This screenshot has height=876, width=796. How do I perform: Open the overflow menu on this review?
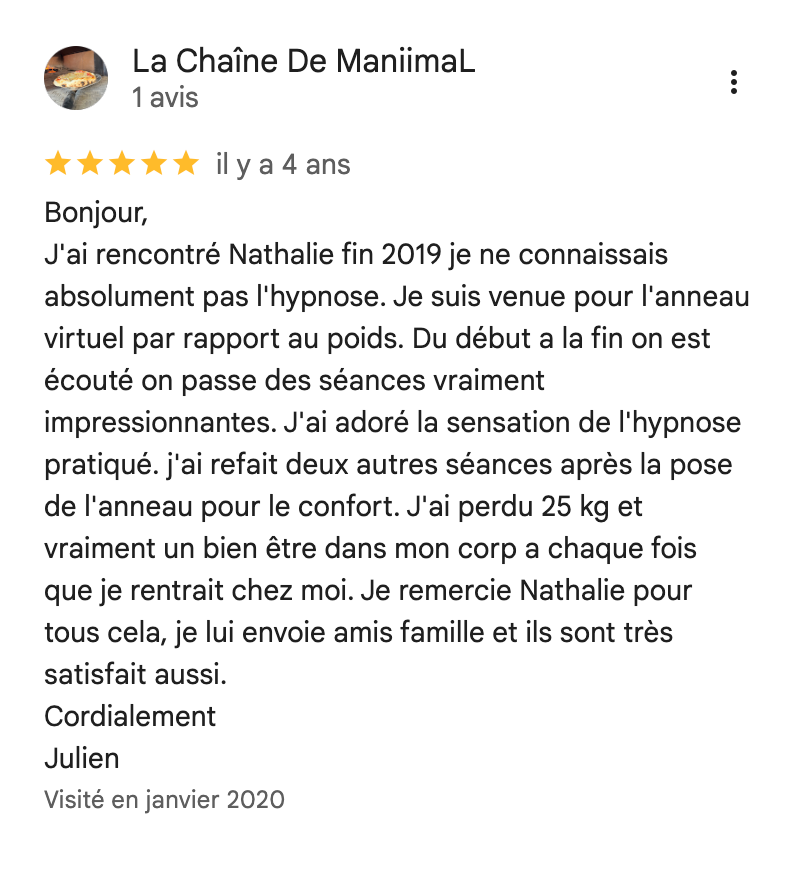[x=734, y=82]
